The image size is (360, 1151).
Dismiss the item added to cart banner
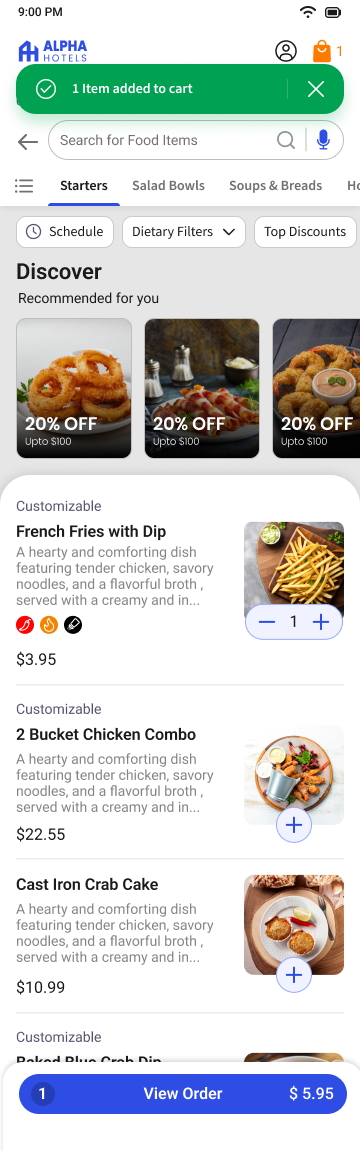316,89
